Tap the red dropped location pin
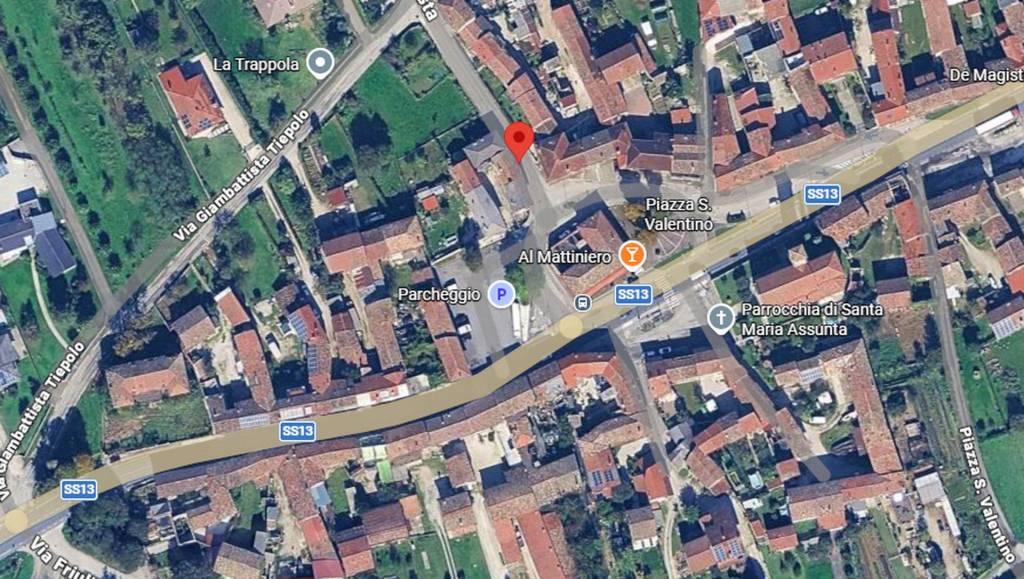 518,141
